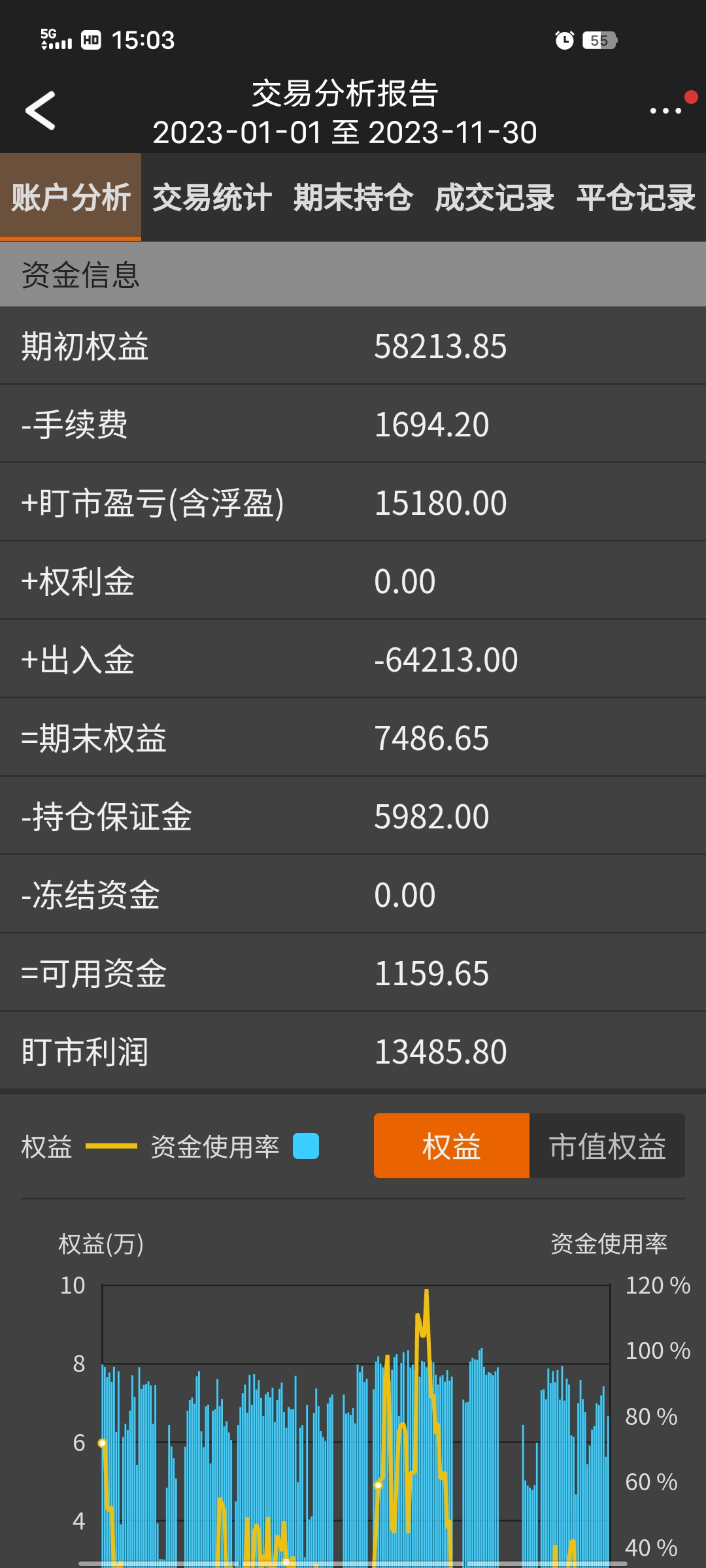
Task: Open the 期末持仓 tab
Action: [x=353, y=198]
